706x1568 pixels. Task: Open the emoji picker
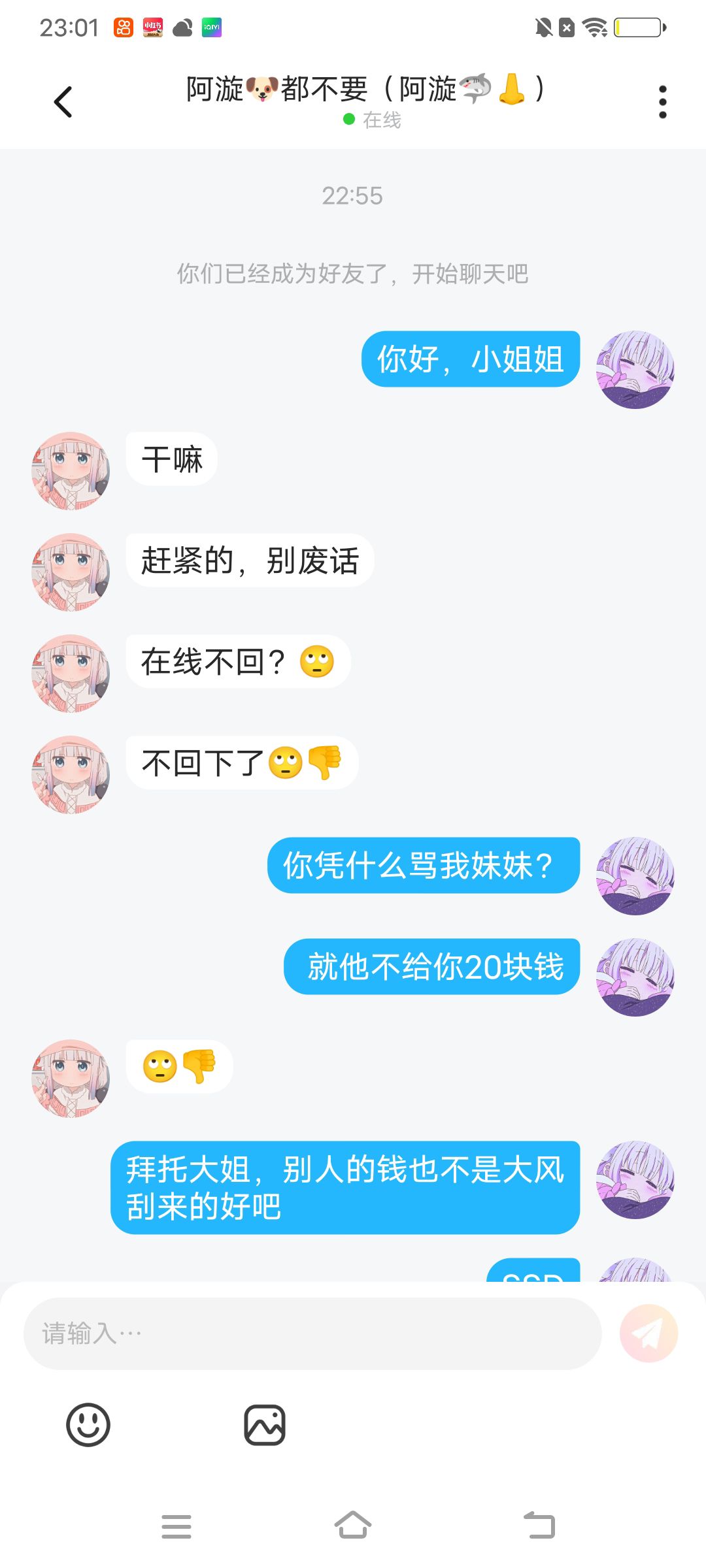point(88,1425)
